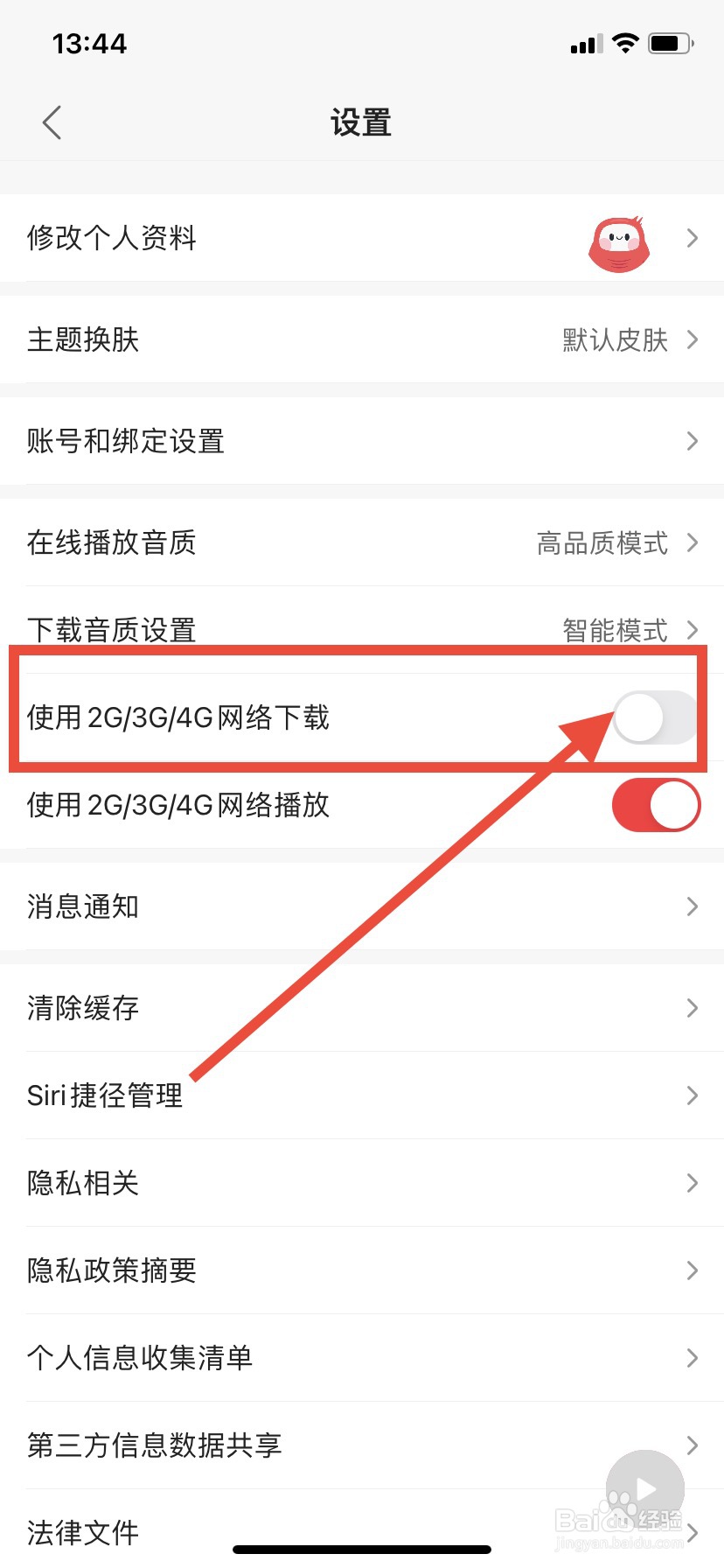
Task: Disable playback over 2G/3G/4G network
Action: (655, 805)
